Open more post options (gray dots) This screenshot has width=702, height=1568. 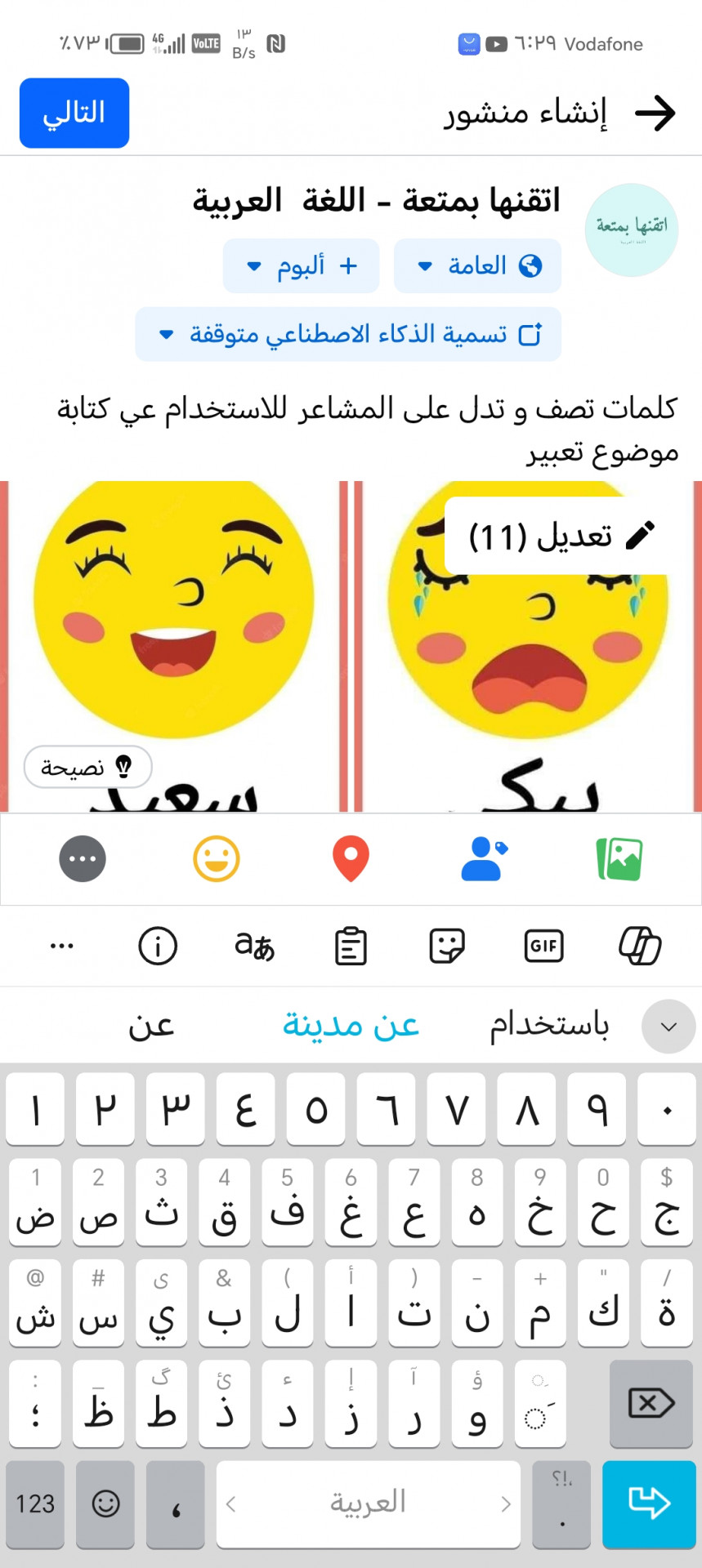pos(83,858)
